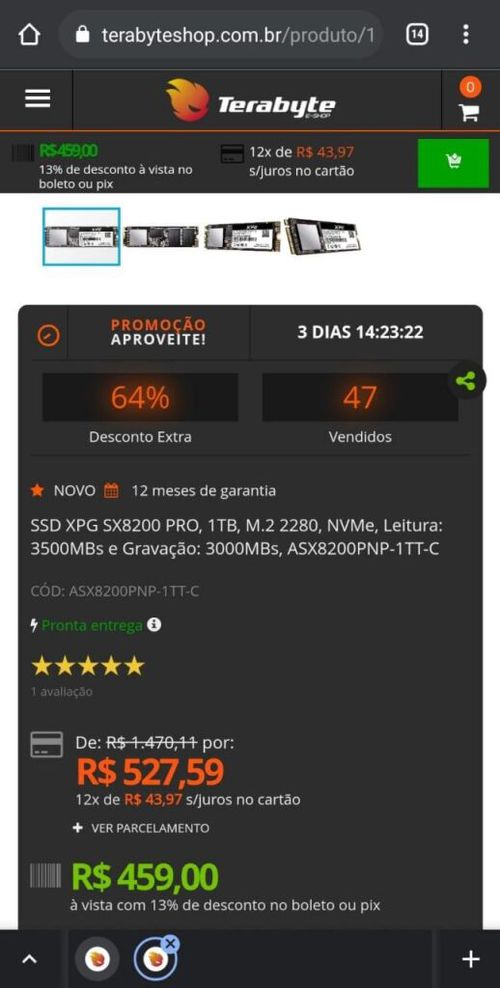This screenshot has height=988, width=500.
Task: Add the SSD to cart with green button
Action: pos(453,163)
